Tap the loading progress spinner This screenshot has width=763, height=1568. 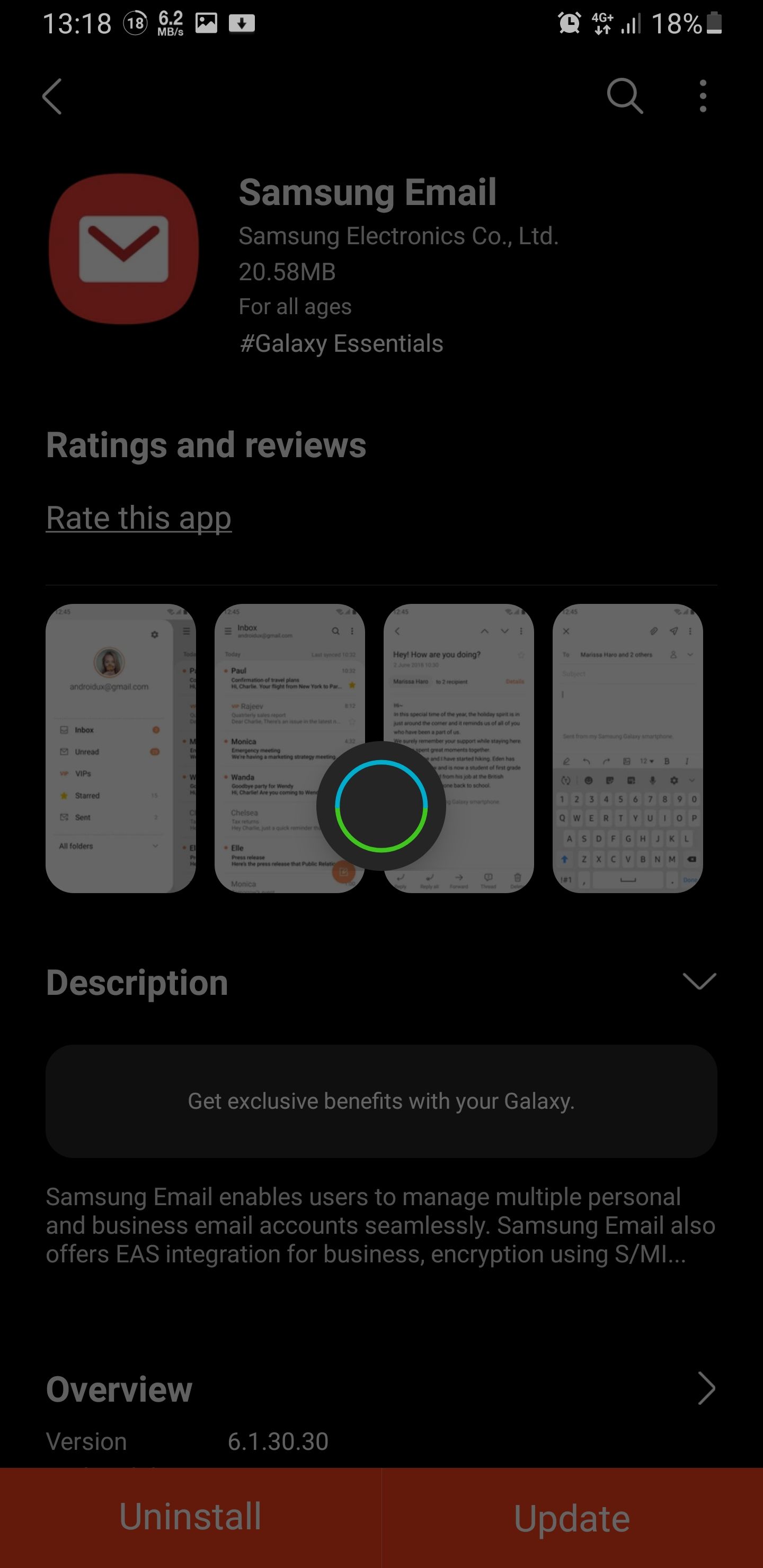(x=381, y=805)
